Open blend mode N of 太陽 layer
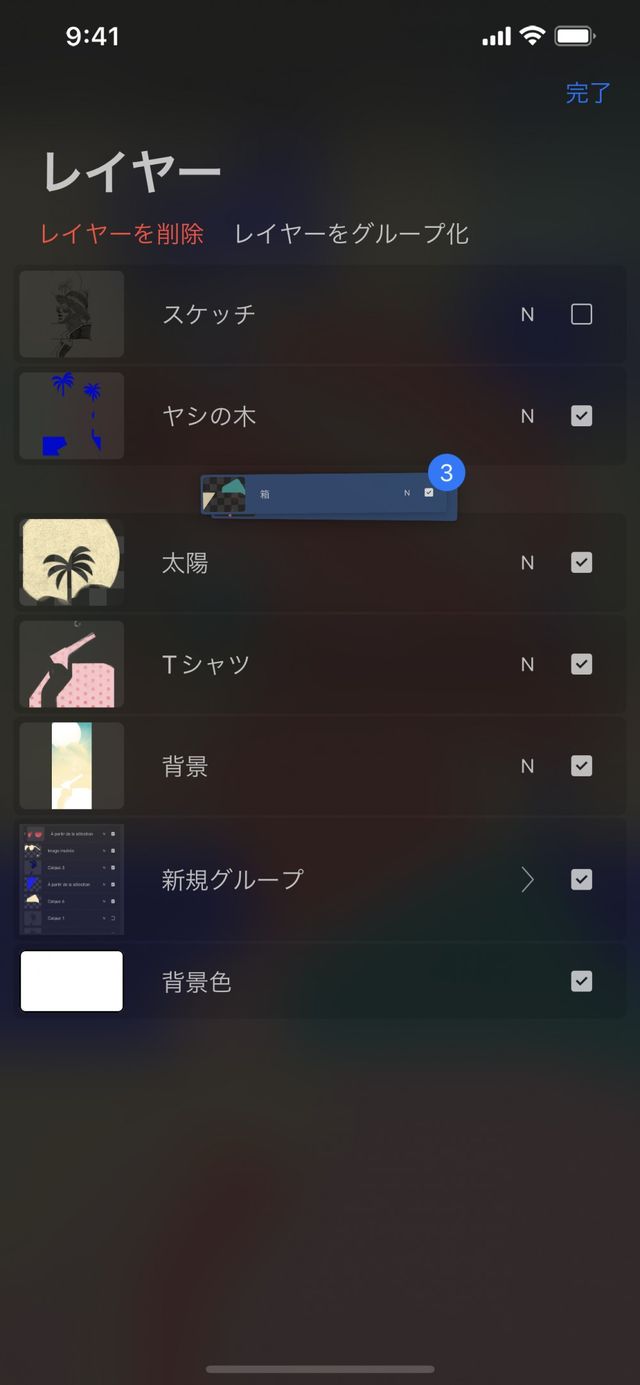 click(527, 563)
